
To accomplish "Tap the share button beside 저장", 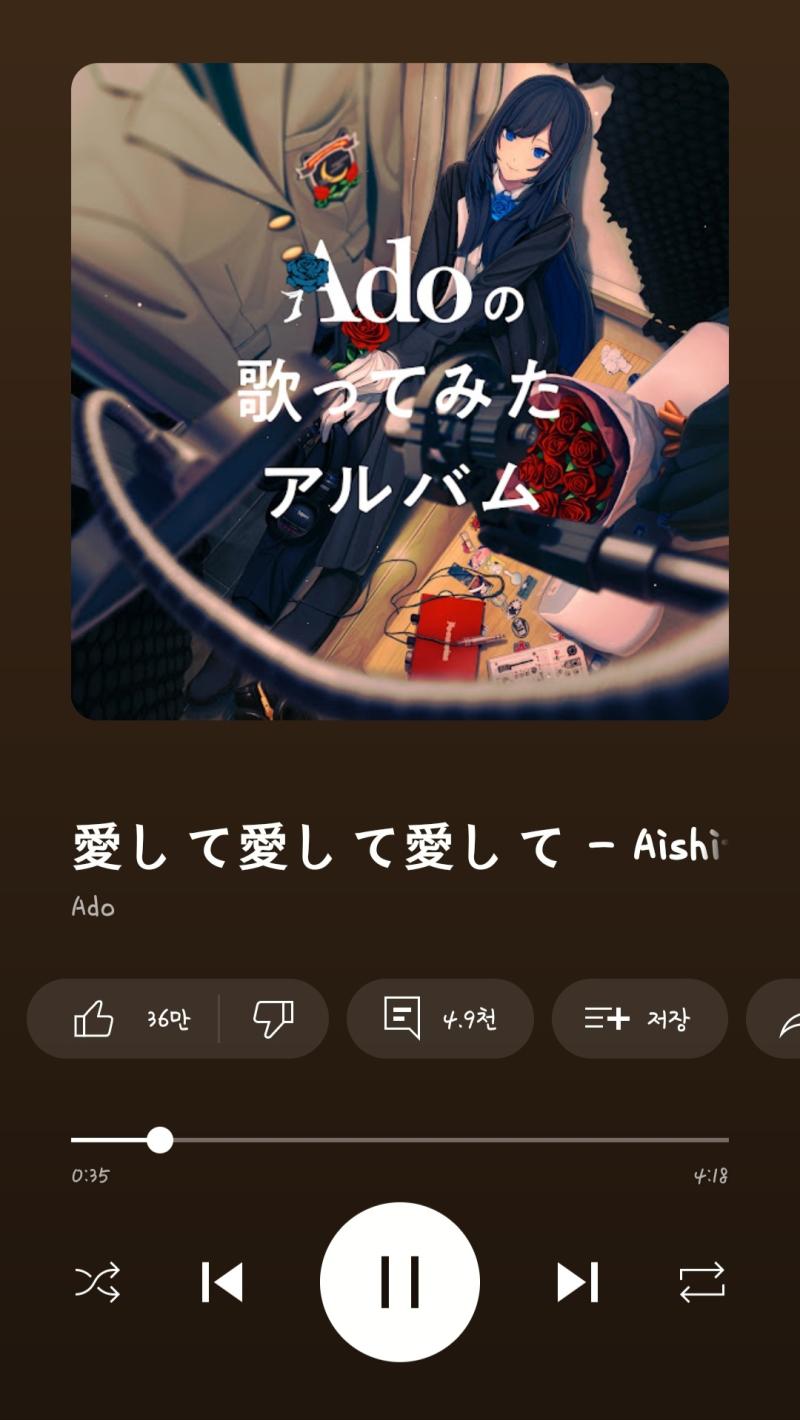I will 776,1019.
